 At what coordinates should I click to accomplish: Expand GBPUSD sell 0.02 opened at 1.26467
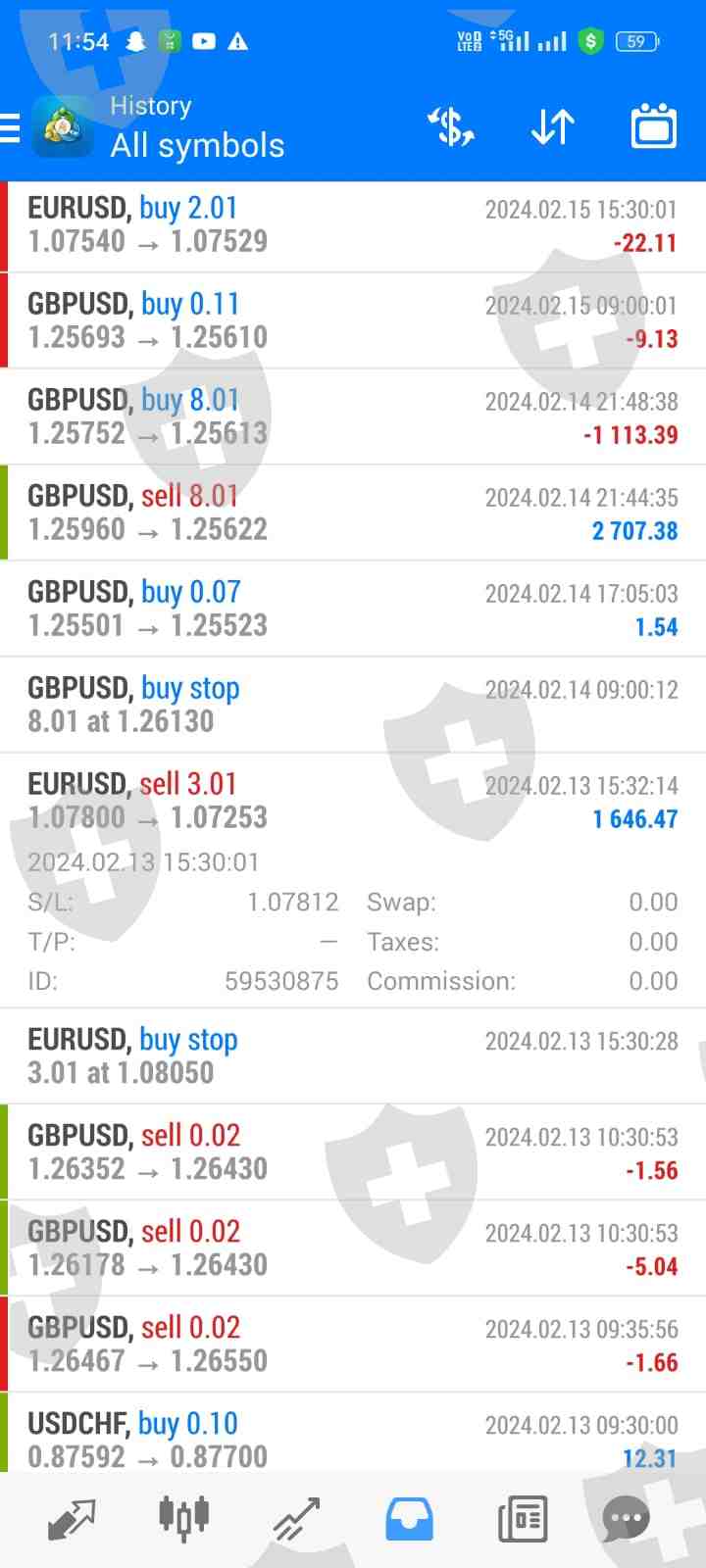click(x=353, y=1345)
